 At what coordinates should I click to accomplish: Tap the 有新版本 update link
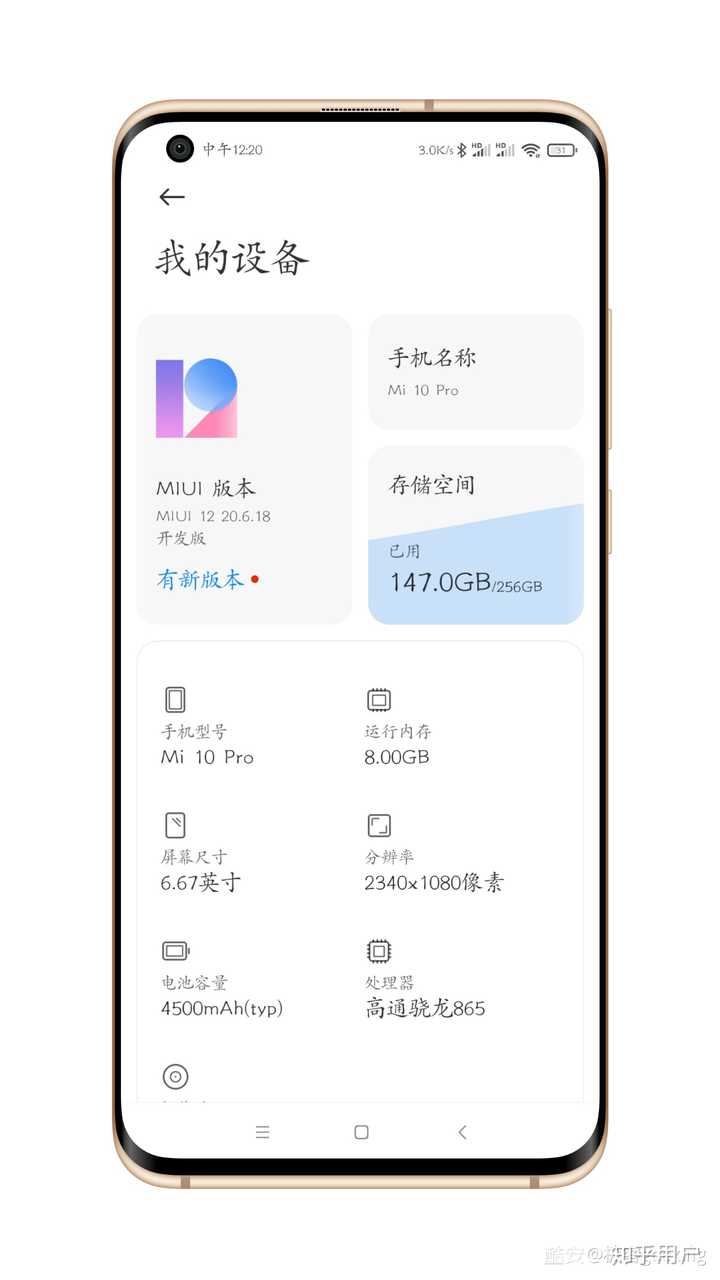200,579
